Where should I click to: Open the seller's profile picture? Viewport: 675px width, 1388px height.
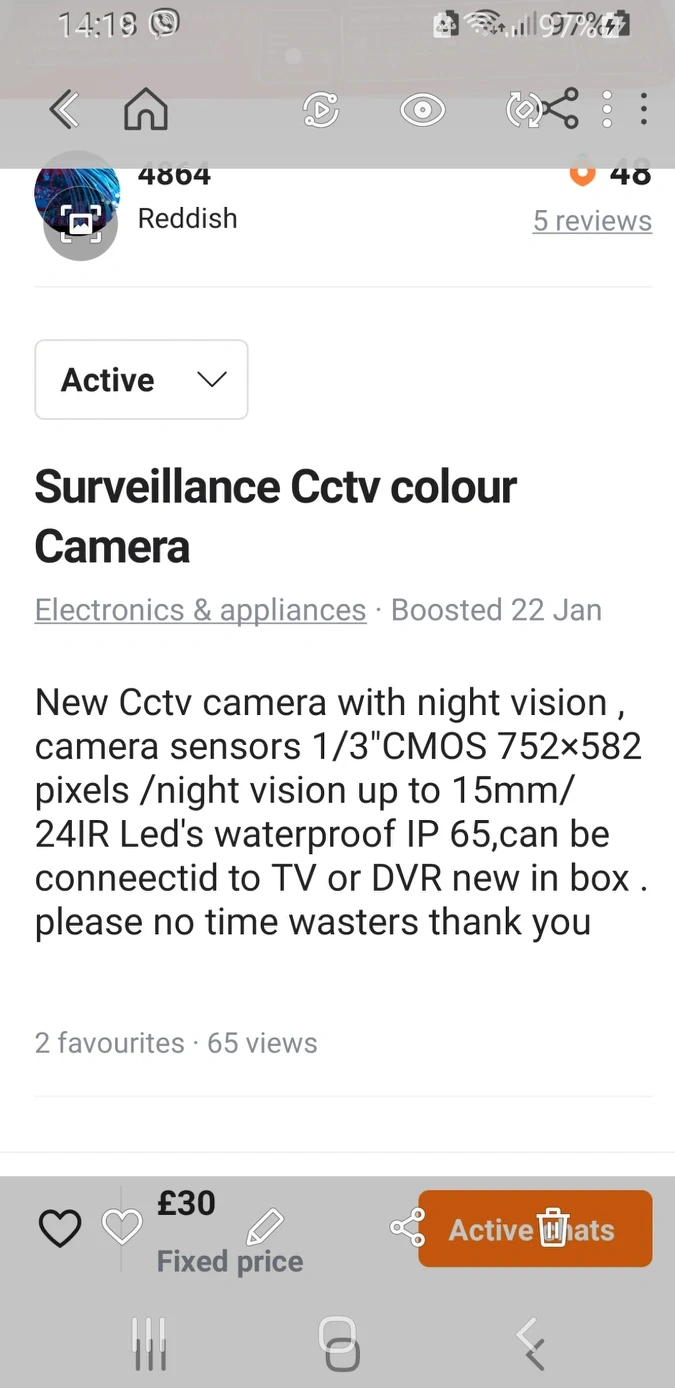pyautogui.click(x=77, y=200)
